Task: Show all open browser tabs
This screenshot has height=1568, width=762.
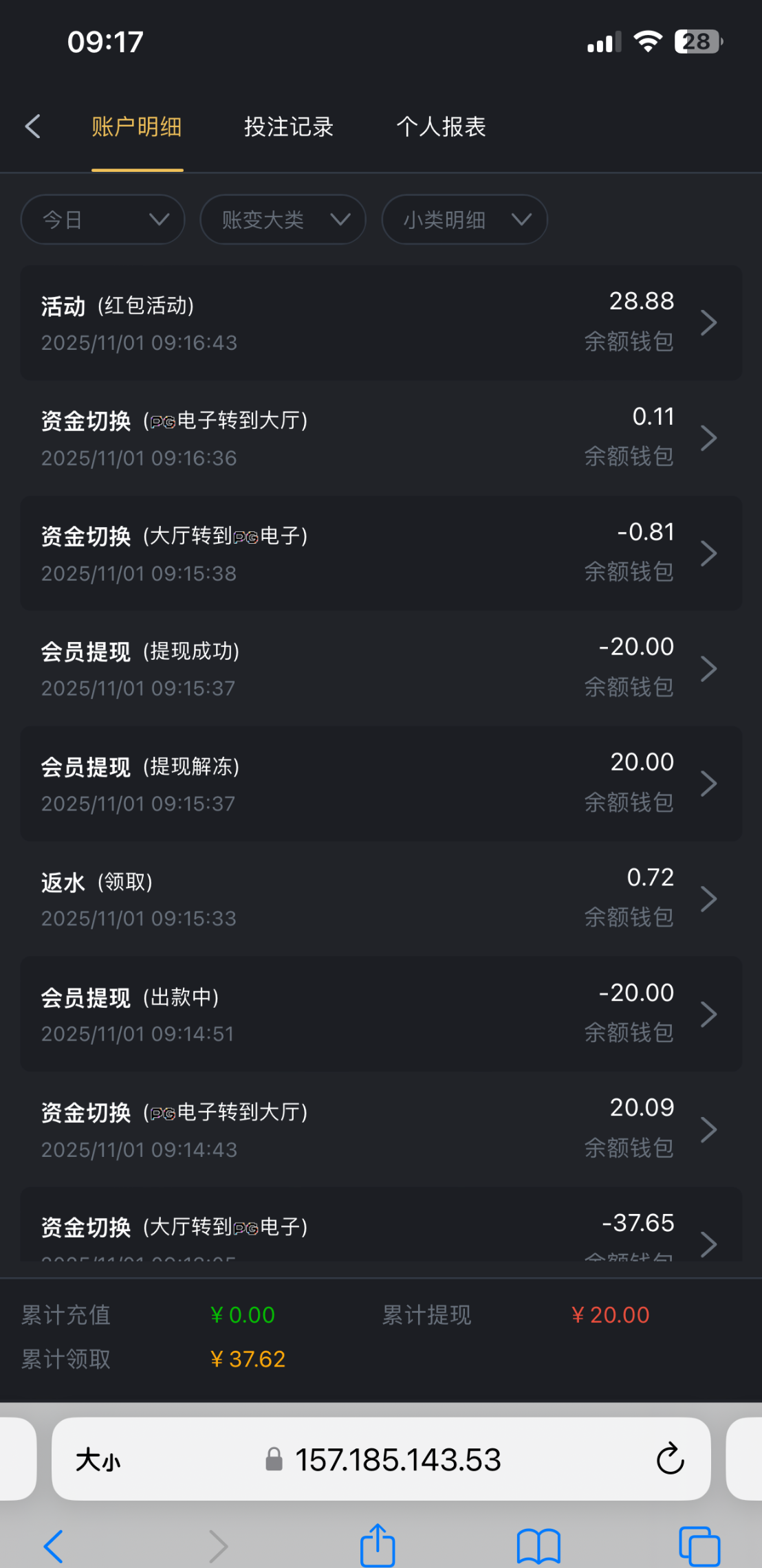Action: point(699,1546)
